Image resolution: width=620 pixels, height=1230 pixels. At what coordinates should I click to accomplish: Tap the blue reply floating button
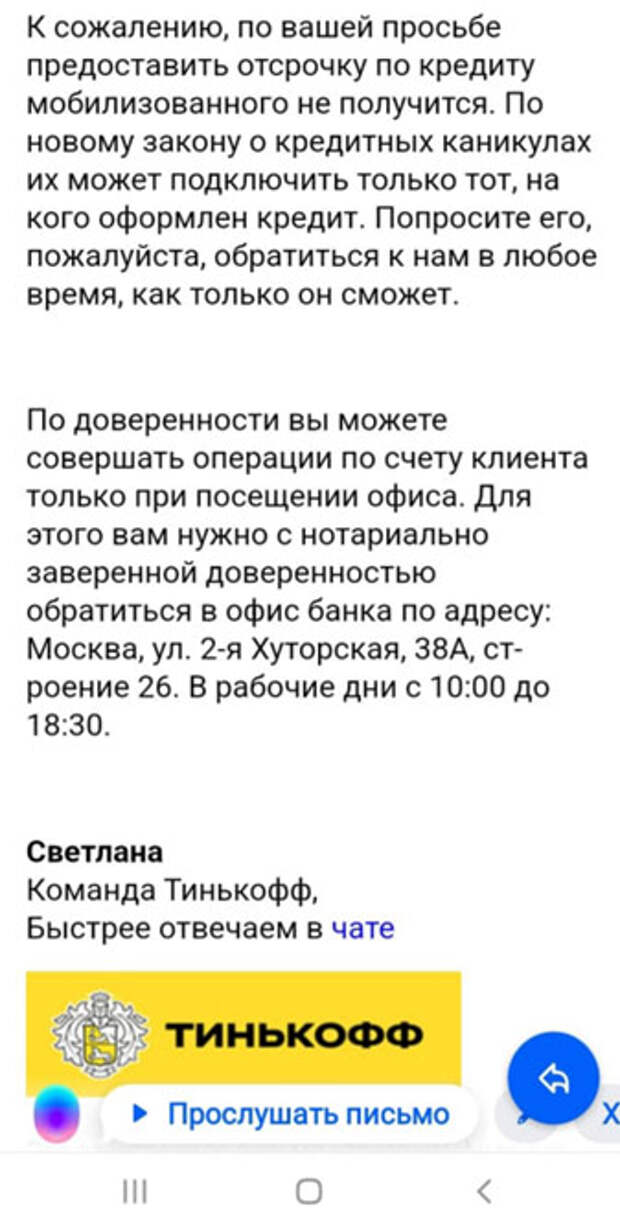pos(553,1078)
